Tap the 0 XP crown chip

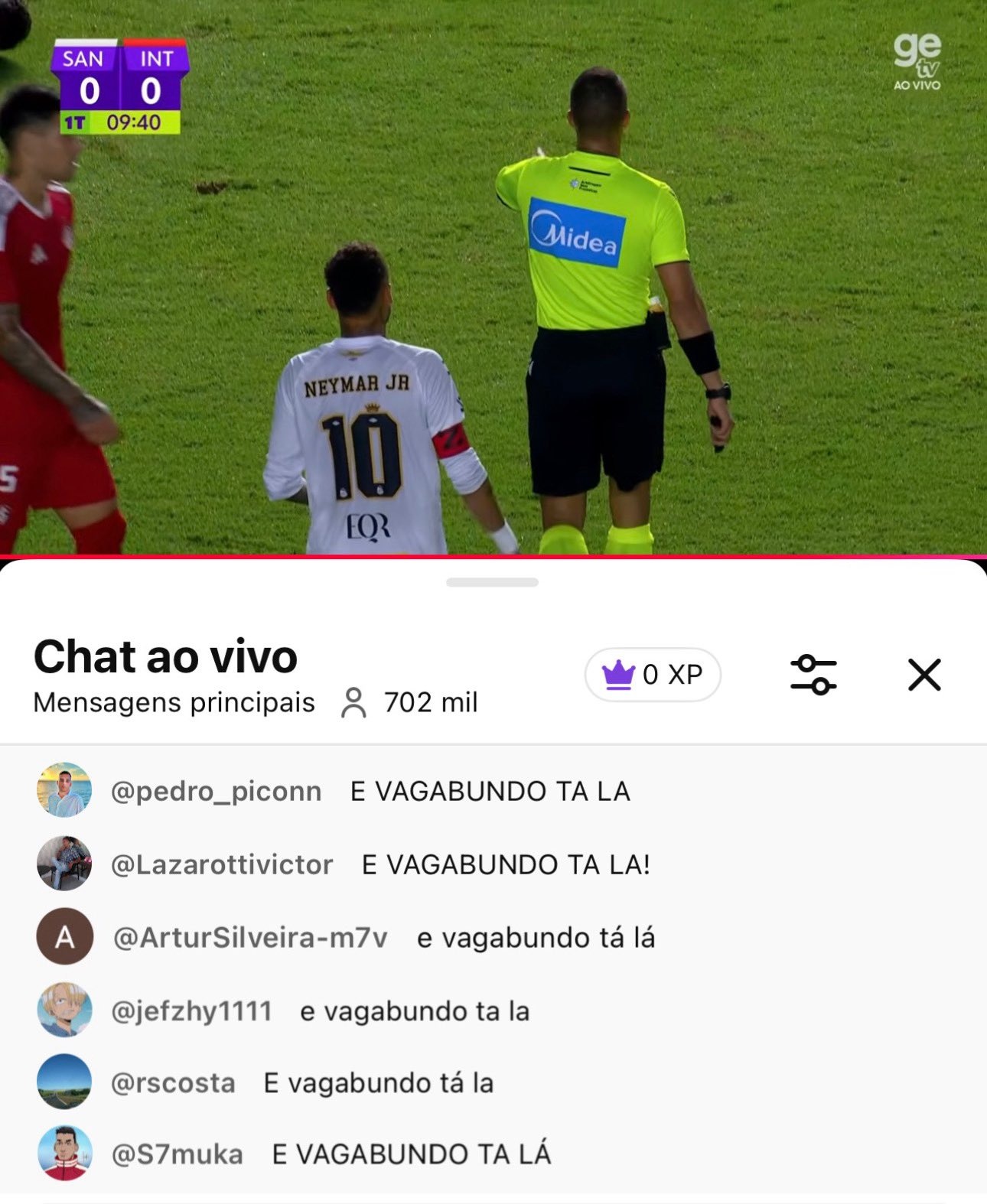[653, 675]
